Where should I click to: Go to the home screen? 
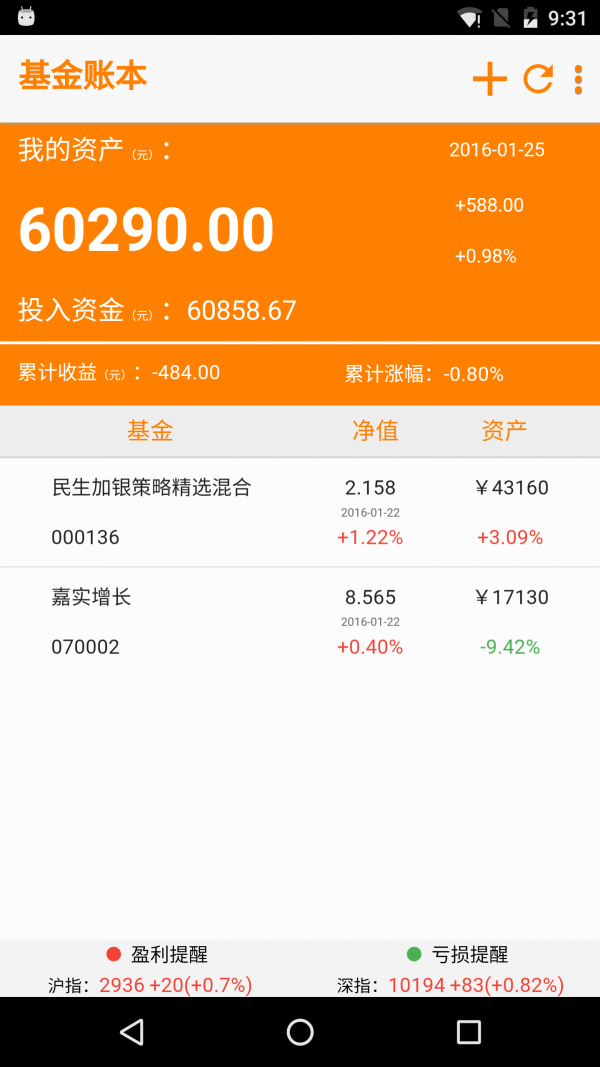[300, 1032]
